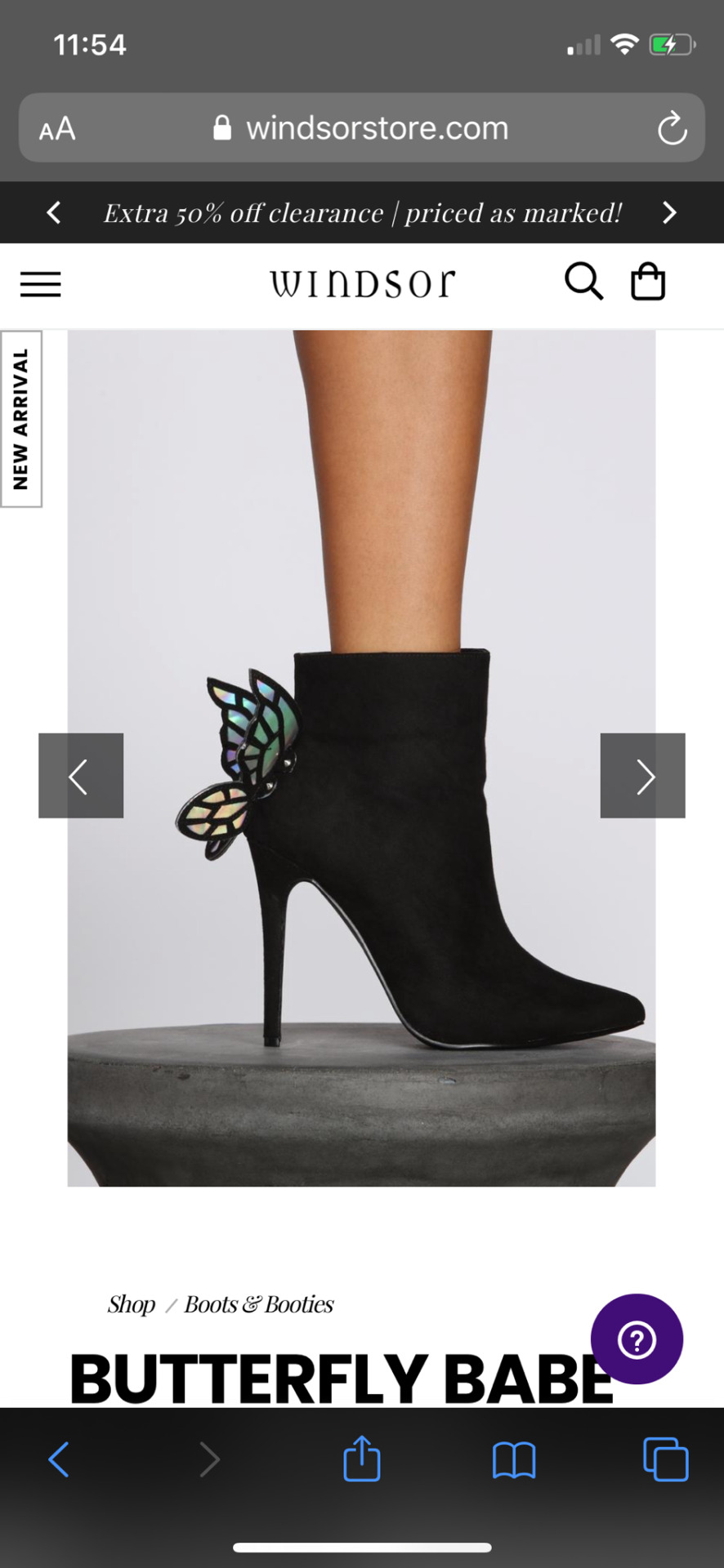This screenshot has width=724, height=1568.
Task: Reload the windsorstore.com page
Action: click(x=672, y=128)
